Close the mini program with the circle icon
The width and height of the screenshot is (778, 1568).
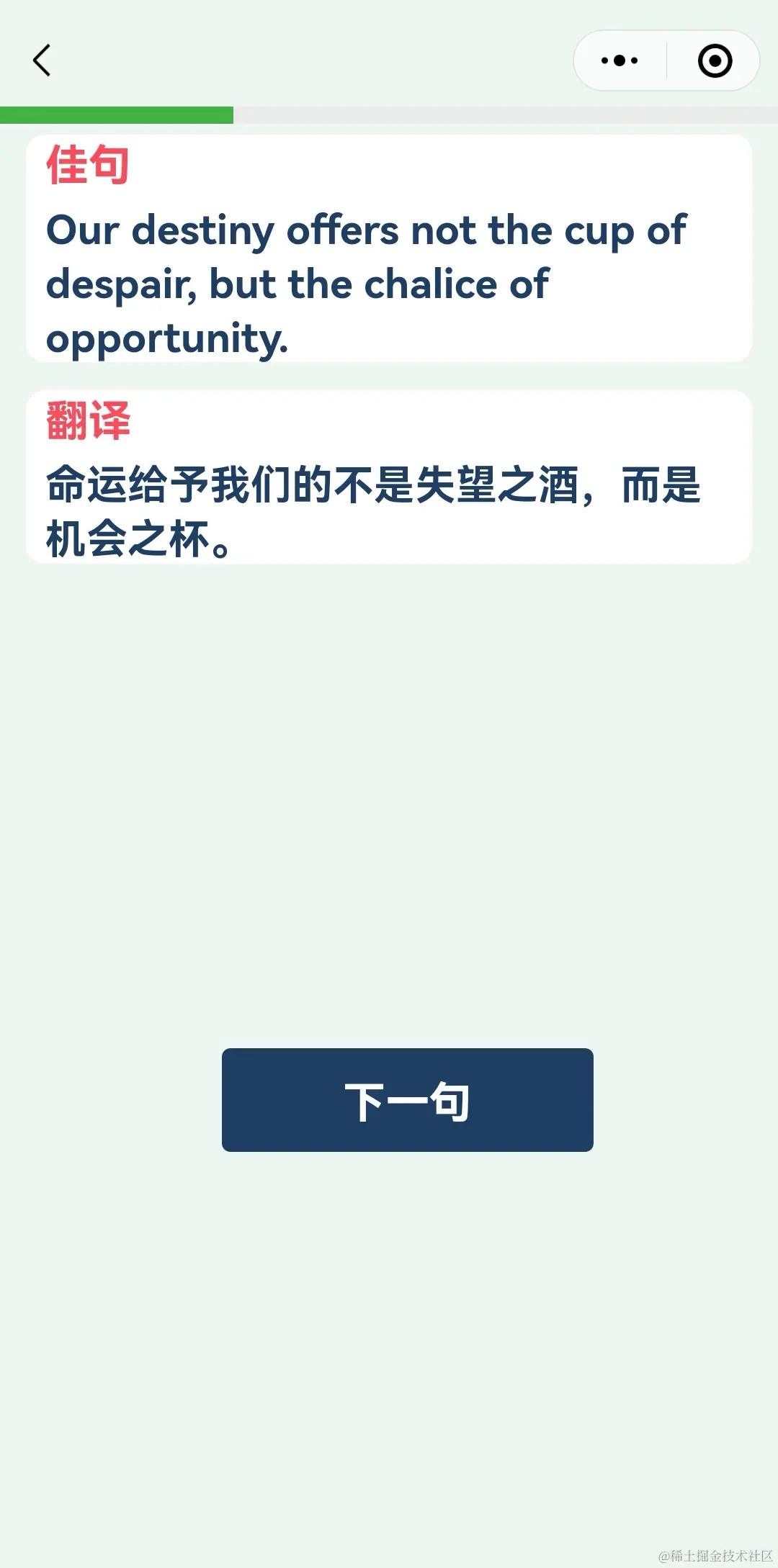pyautogui.click(x=715, y=60)
